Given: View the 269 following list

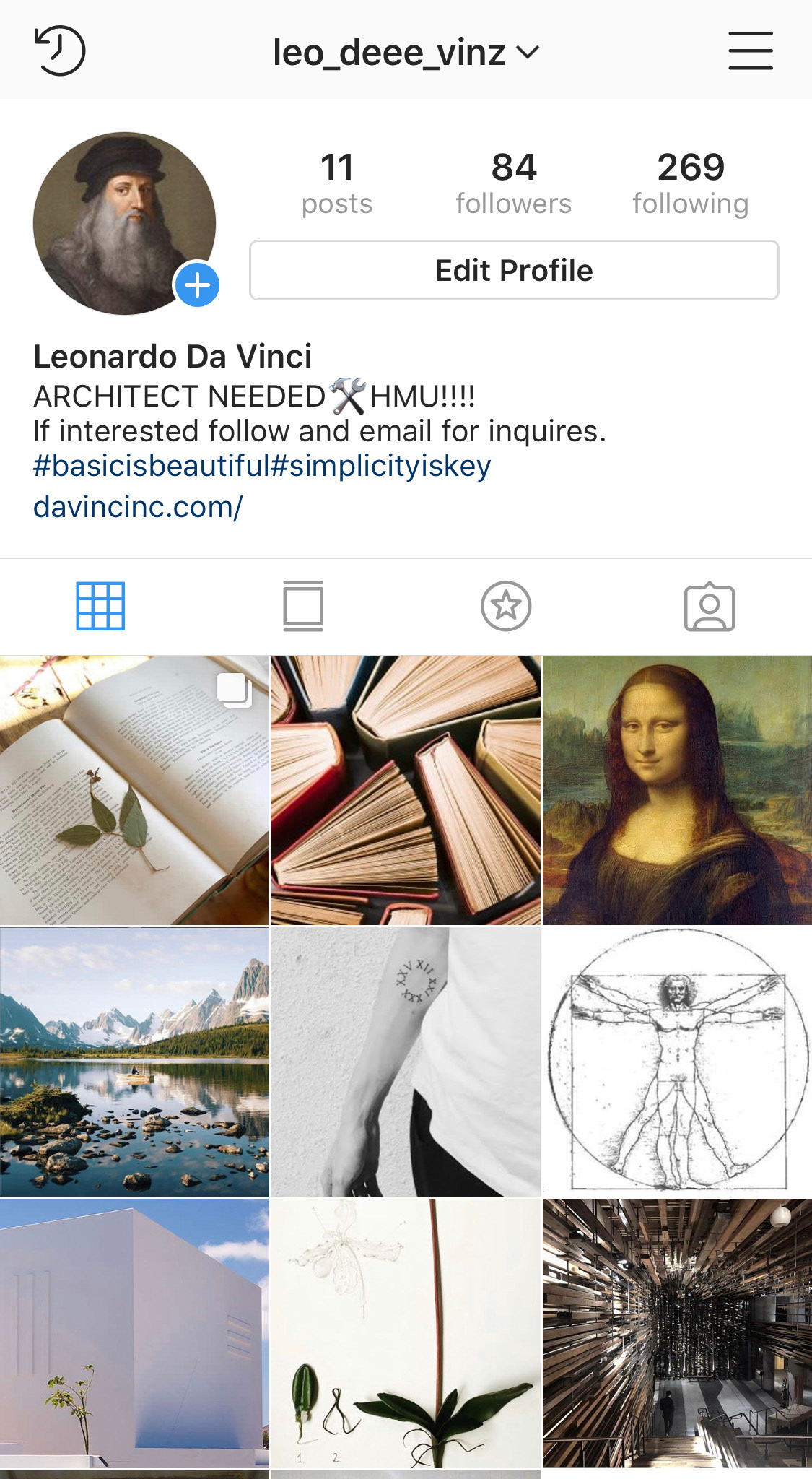Looking at the screenshot, I should click(690, 183).
